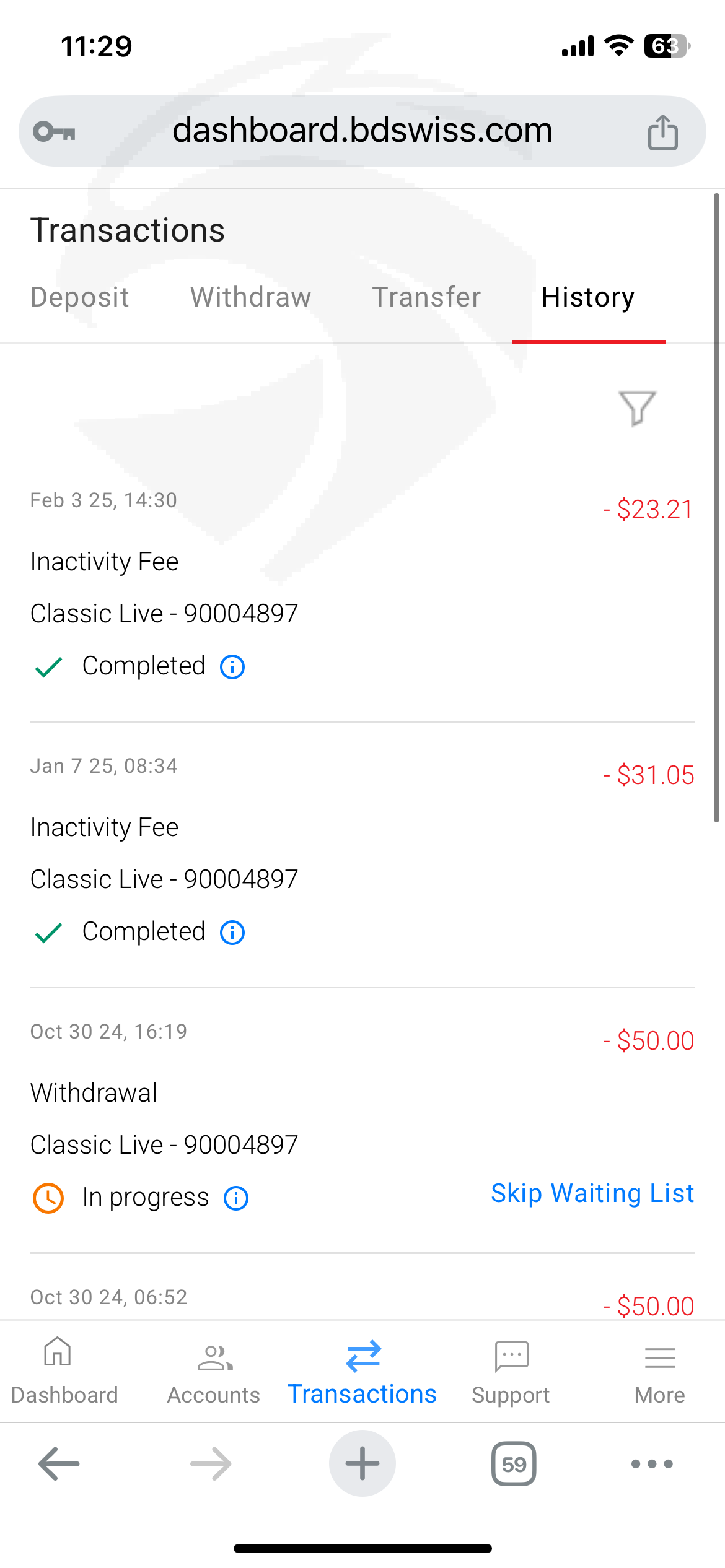View info for Feb 3 inactivity fee
Screen dimensions: 725x1568
233,667
